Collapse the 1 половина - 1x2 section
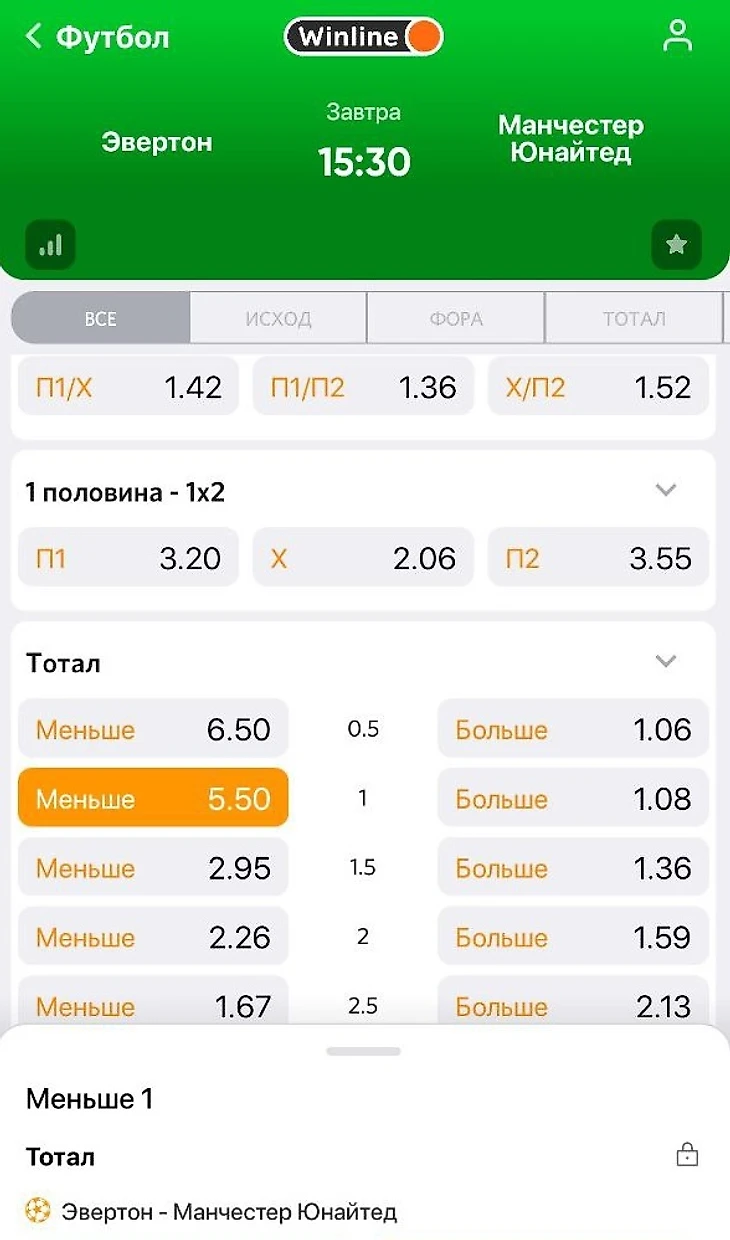 [665, 490]
